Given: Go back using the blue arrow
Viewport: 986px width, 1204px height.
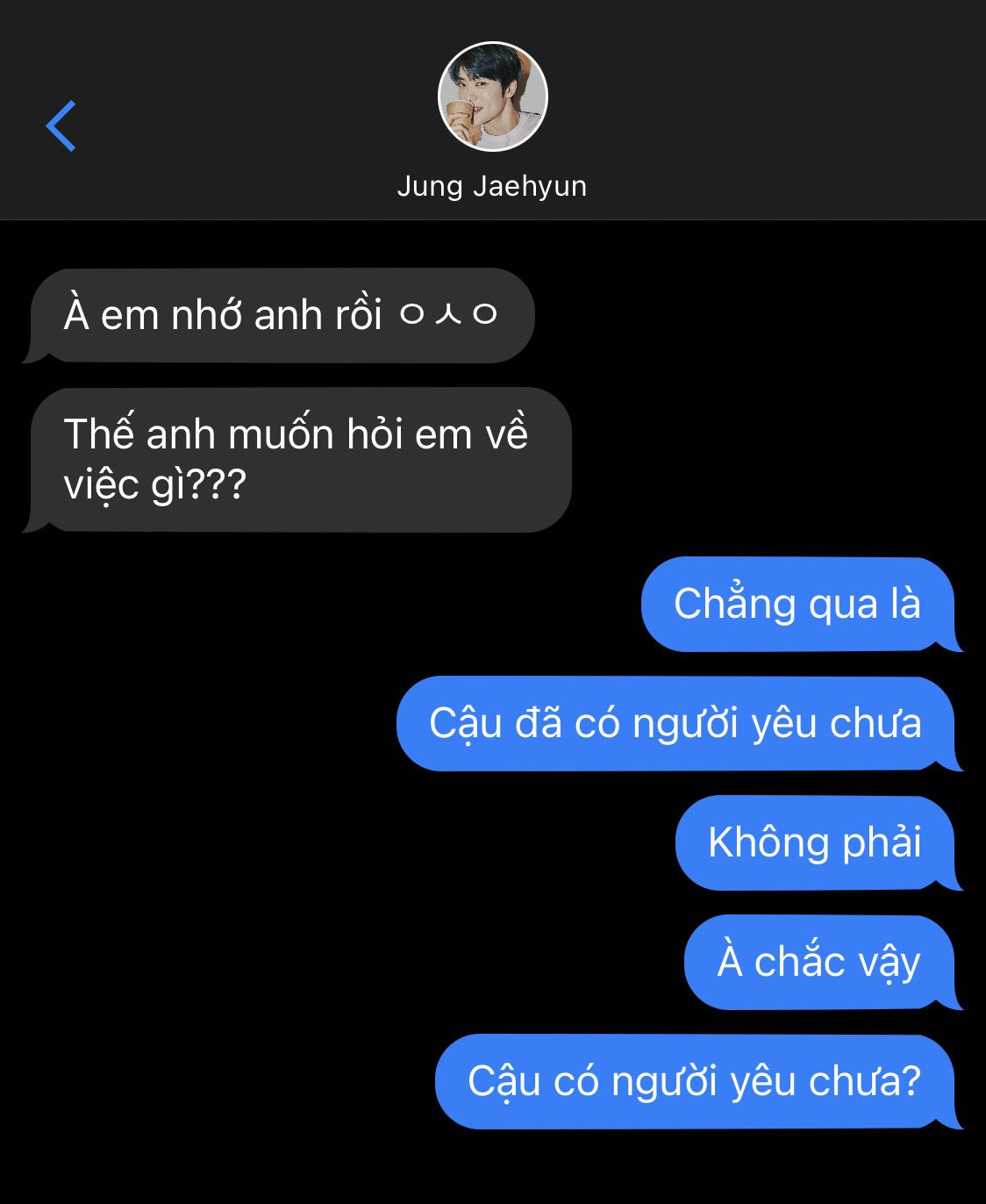Looking at the screenshot, I should click(x=61, y=126).
